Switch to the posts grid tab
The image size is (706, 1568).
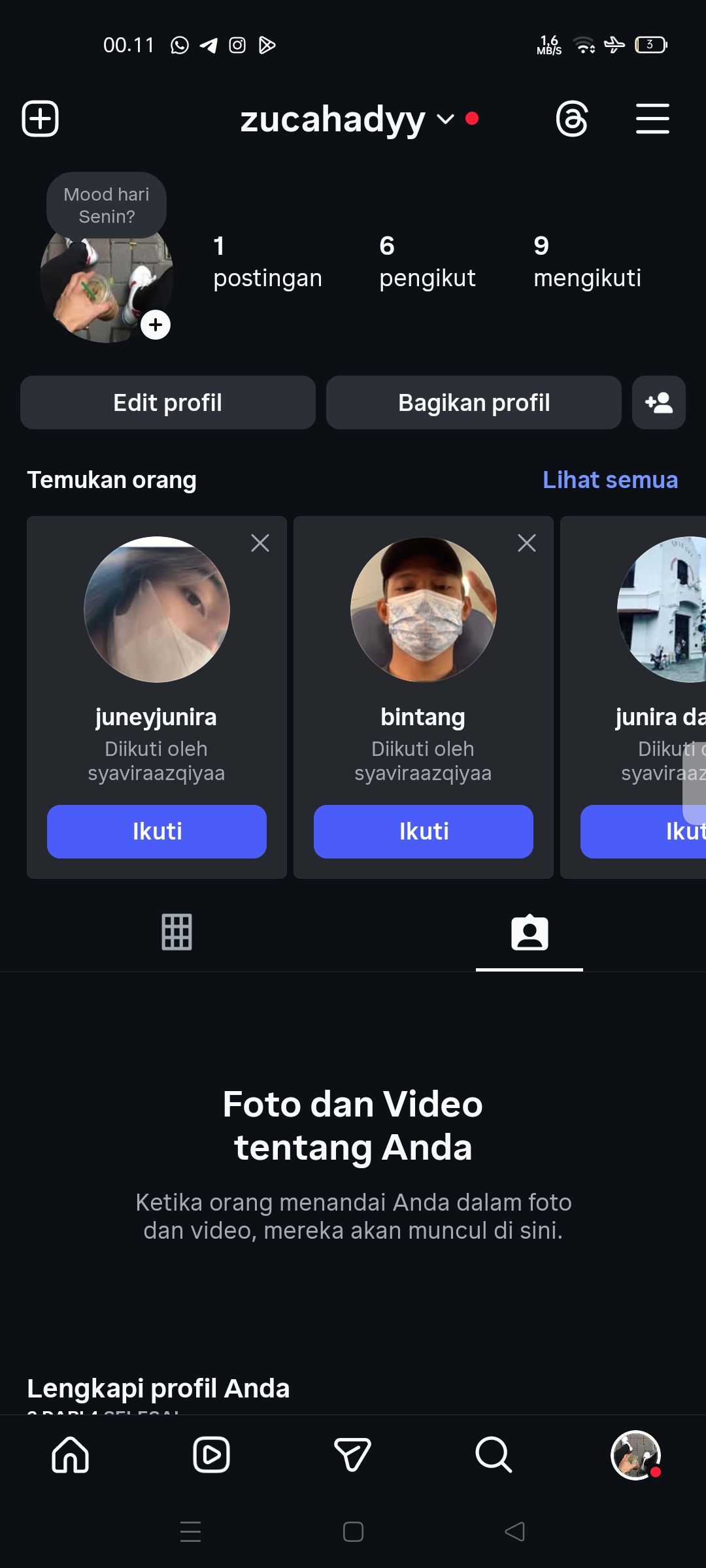176,932
